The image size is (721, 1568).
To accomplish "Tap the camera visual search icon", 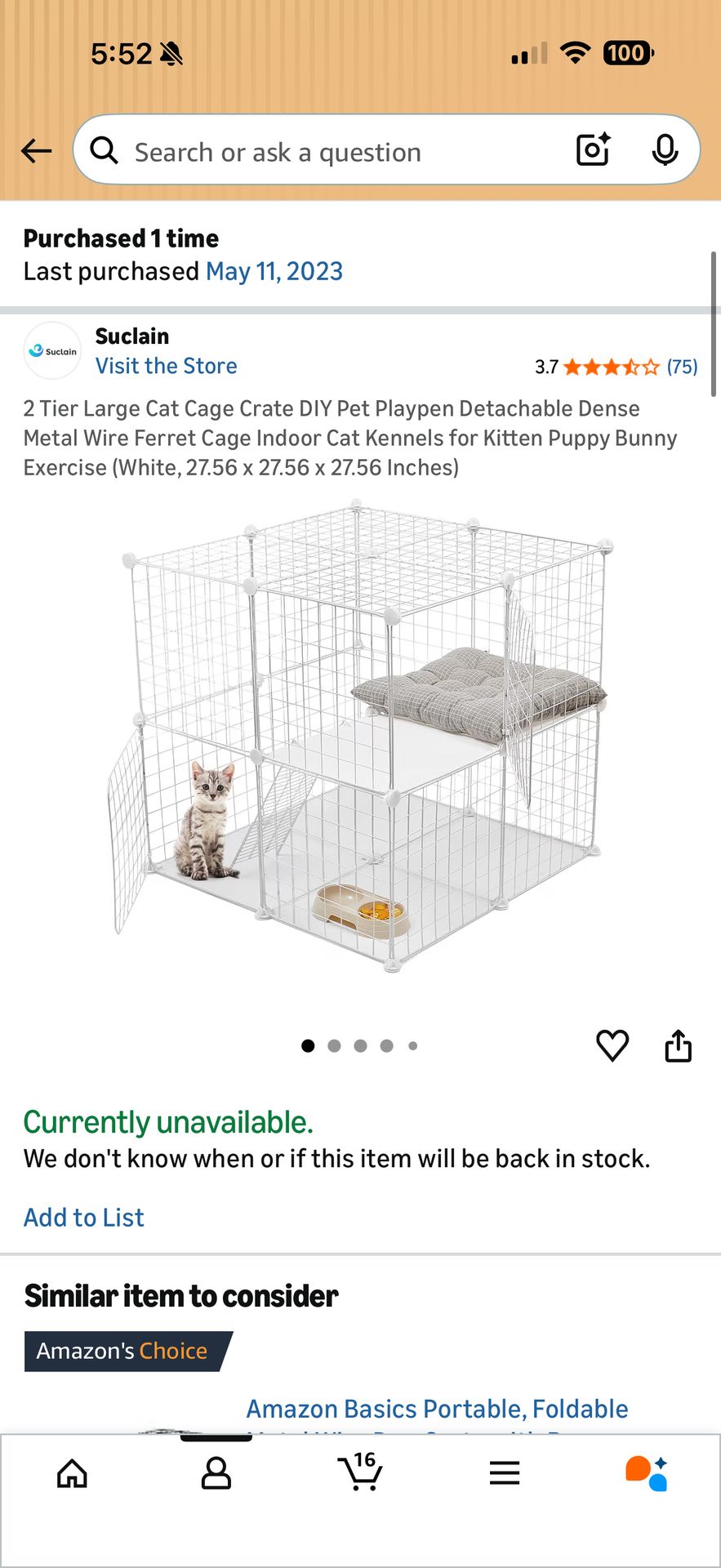I will (x=591, y=149).
